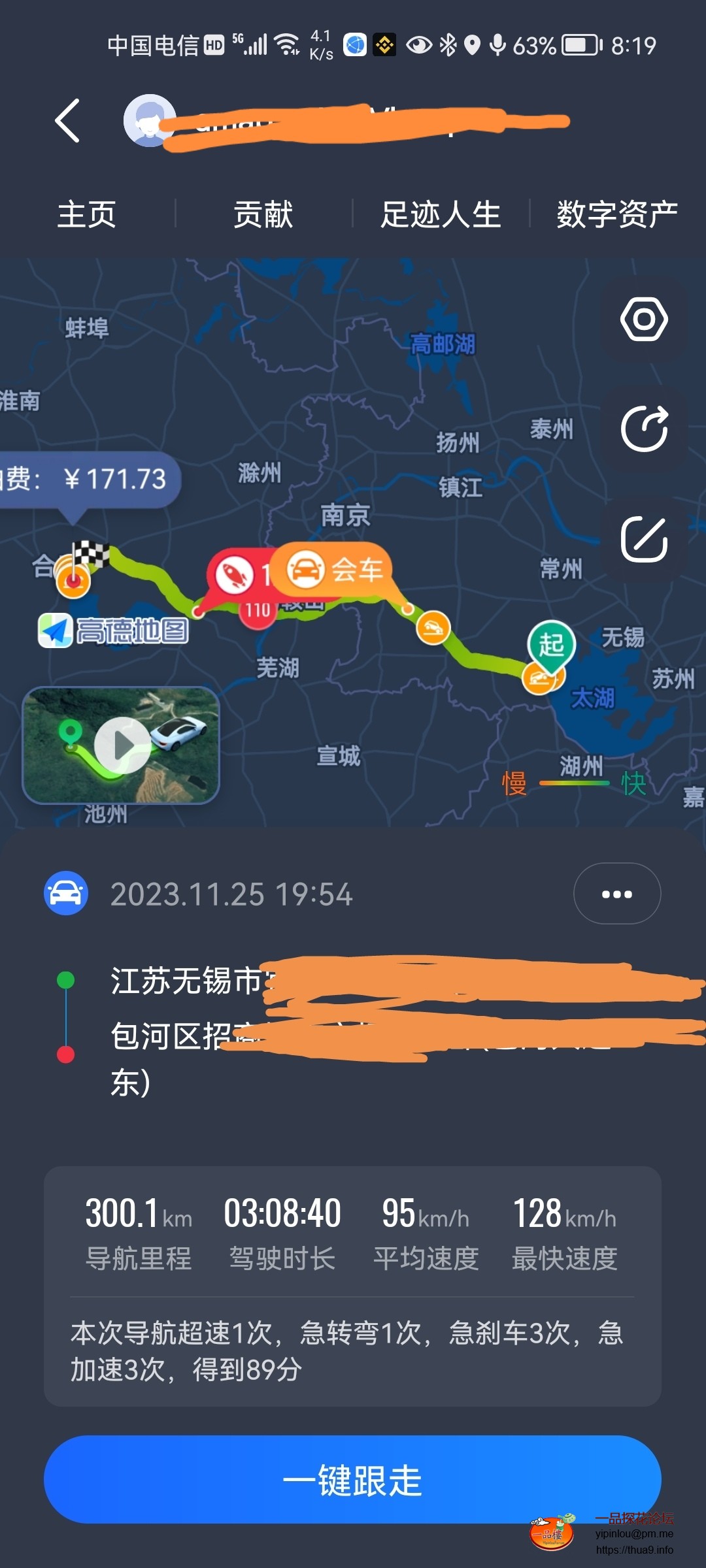This screenshot has width=706, height=1568.
Task: Tap the blue car trip icon near date
Action: coord(65,893)
